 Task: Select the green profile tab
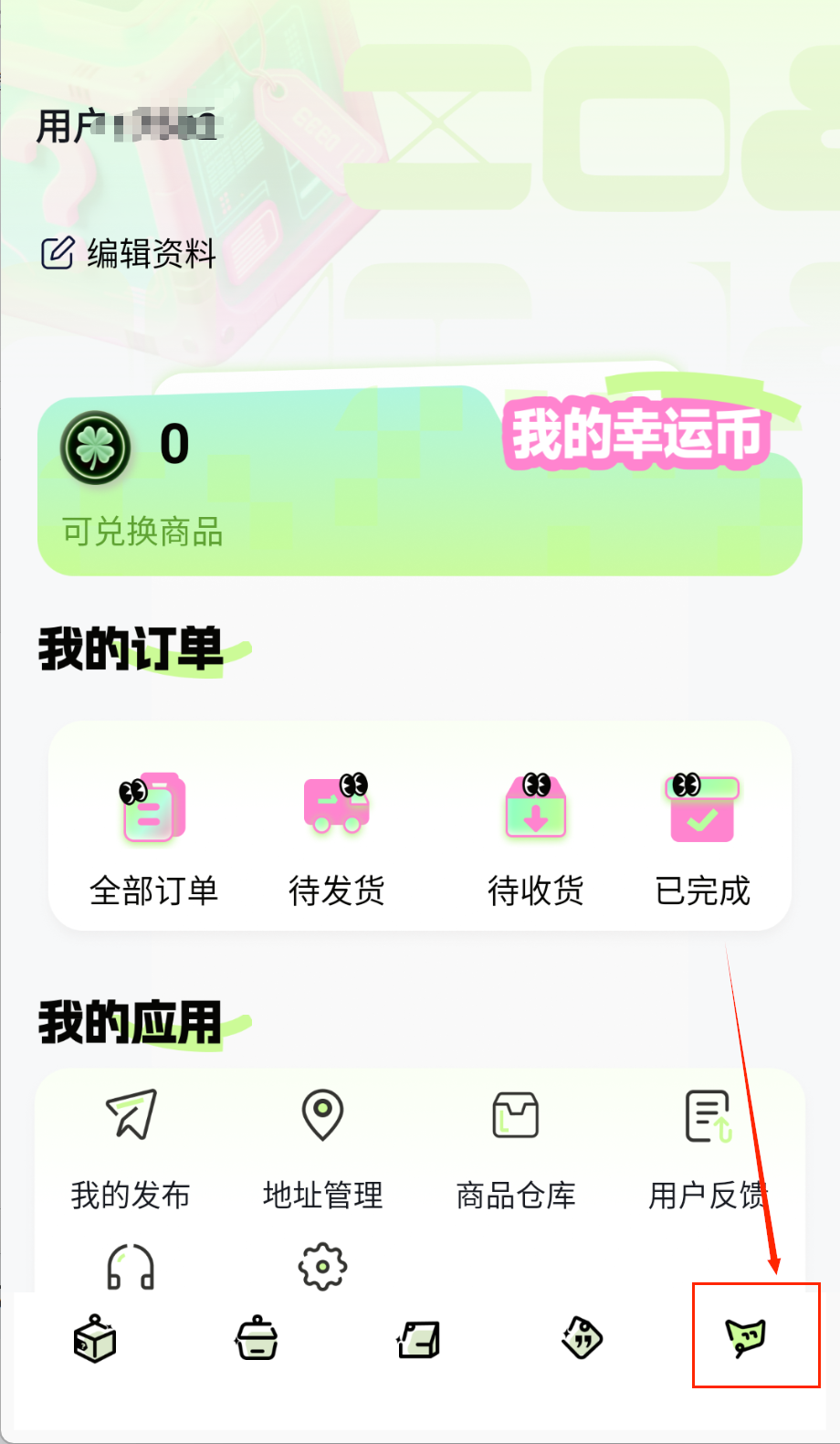coord(746,1338)
